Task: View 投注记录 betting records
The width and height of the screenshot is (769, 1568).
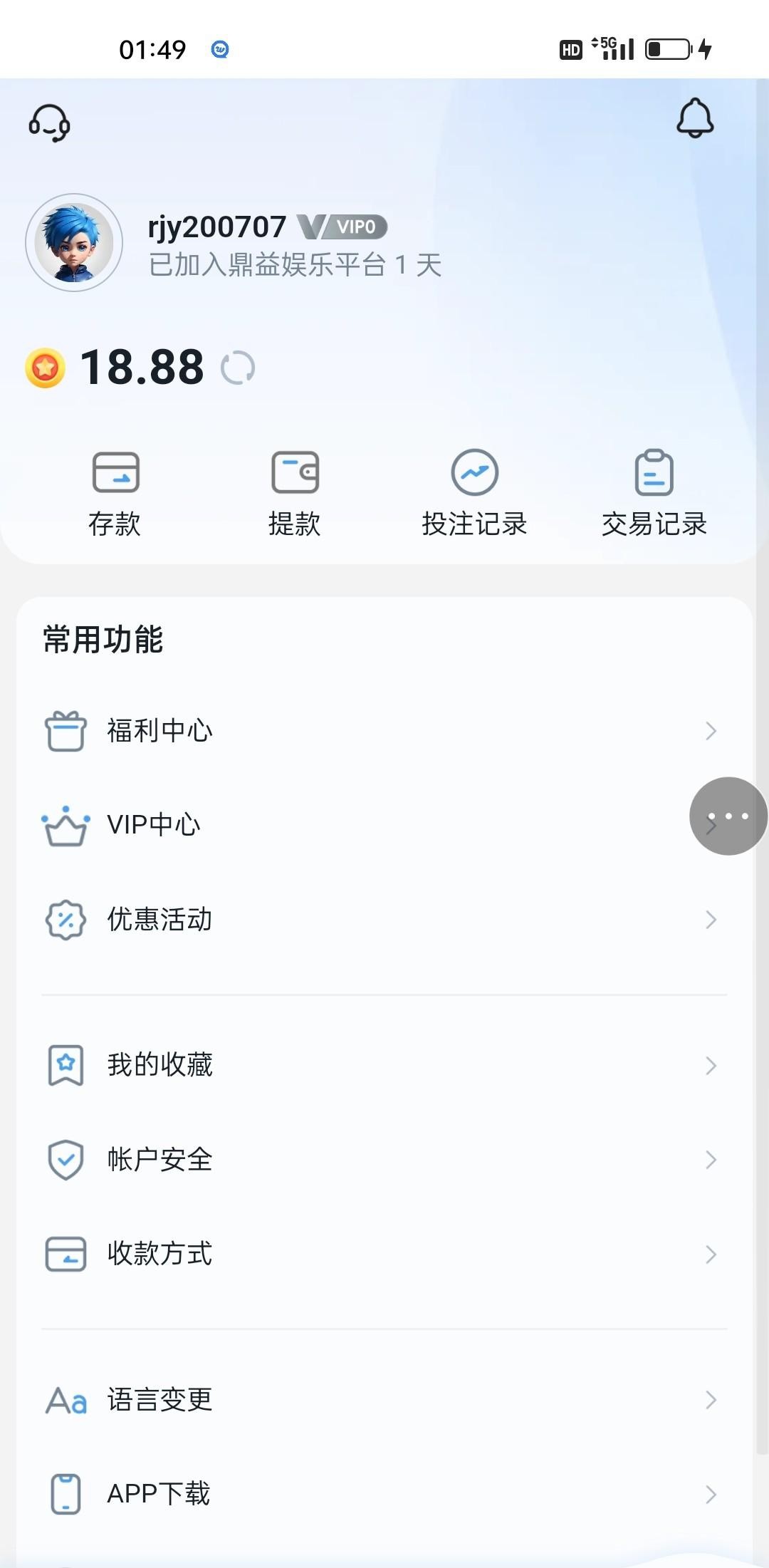Action: click(474, 493)
